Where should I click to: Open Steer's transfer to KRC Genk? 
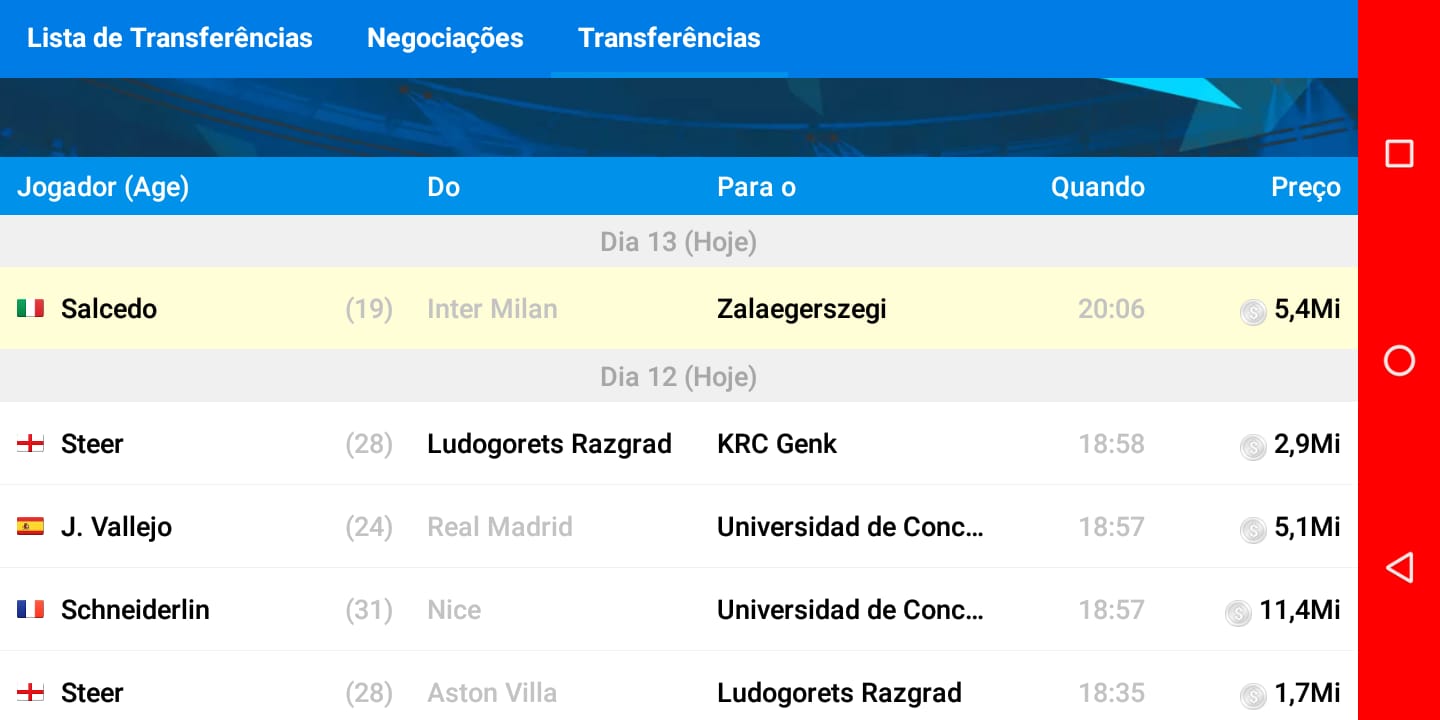[678, 444]
